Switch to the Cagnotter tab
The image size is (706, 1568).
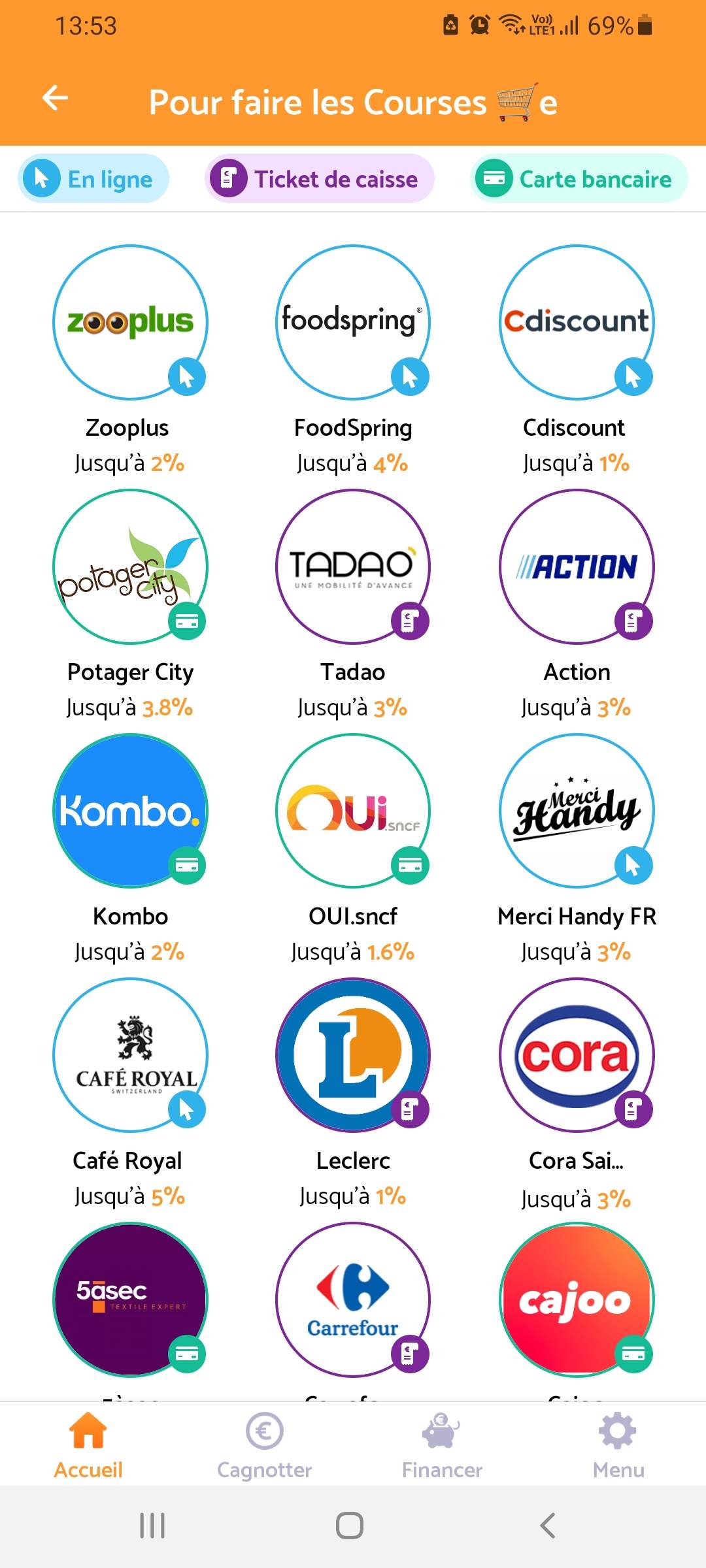pyautogui.click(x=265, y=1445)
